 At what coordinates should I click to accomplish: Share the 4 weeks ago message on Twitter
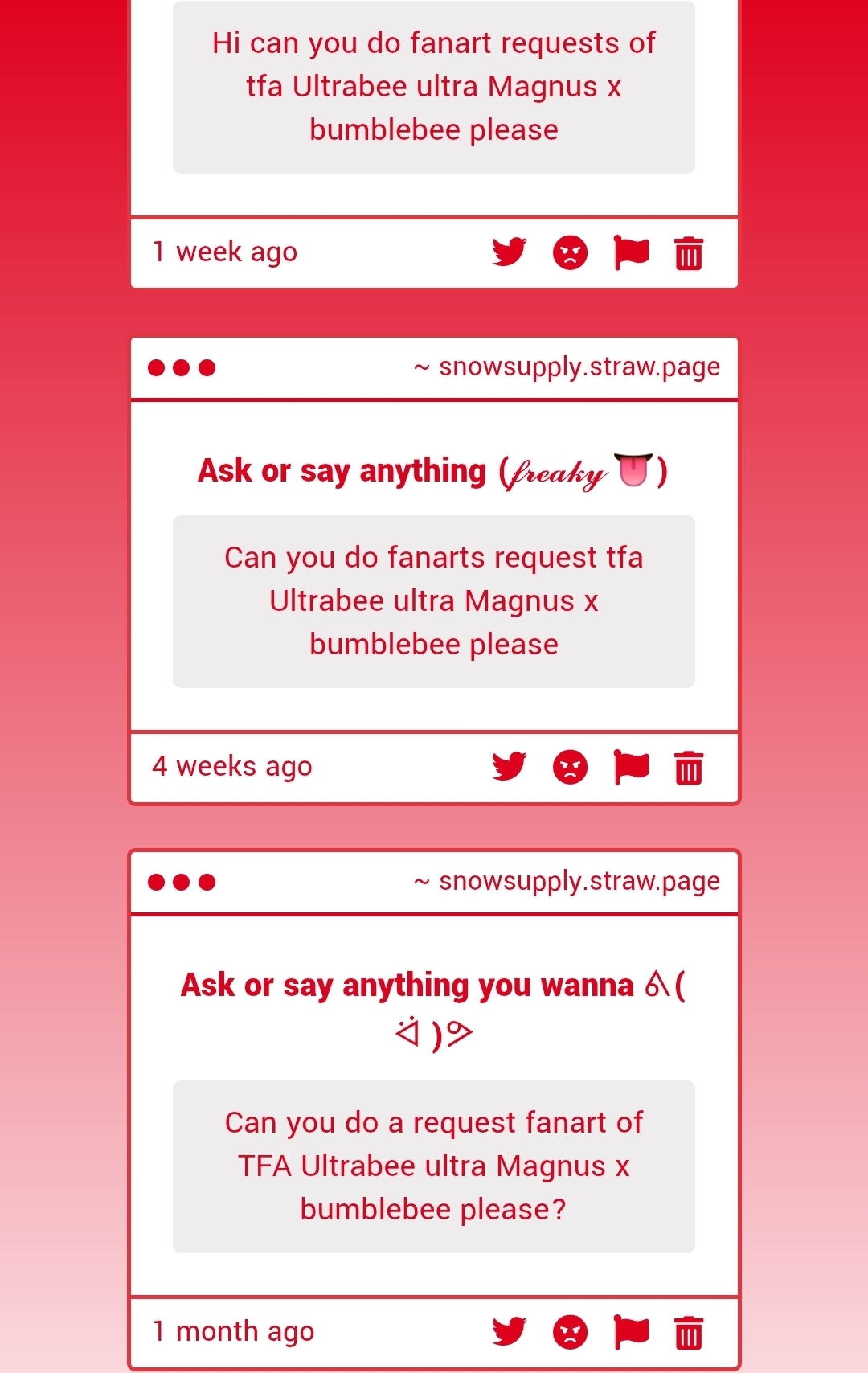click(x=510, y=767)
